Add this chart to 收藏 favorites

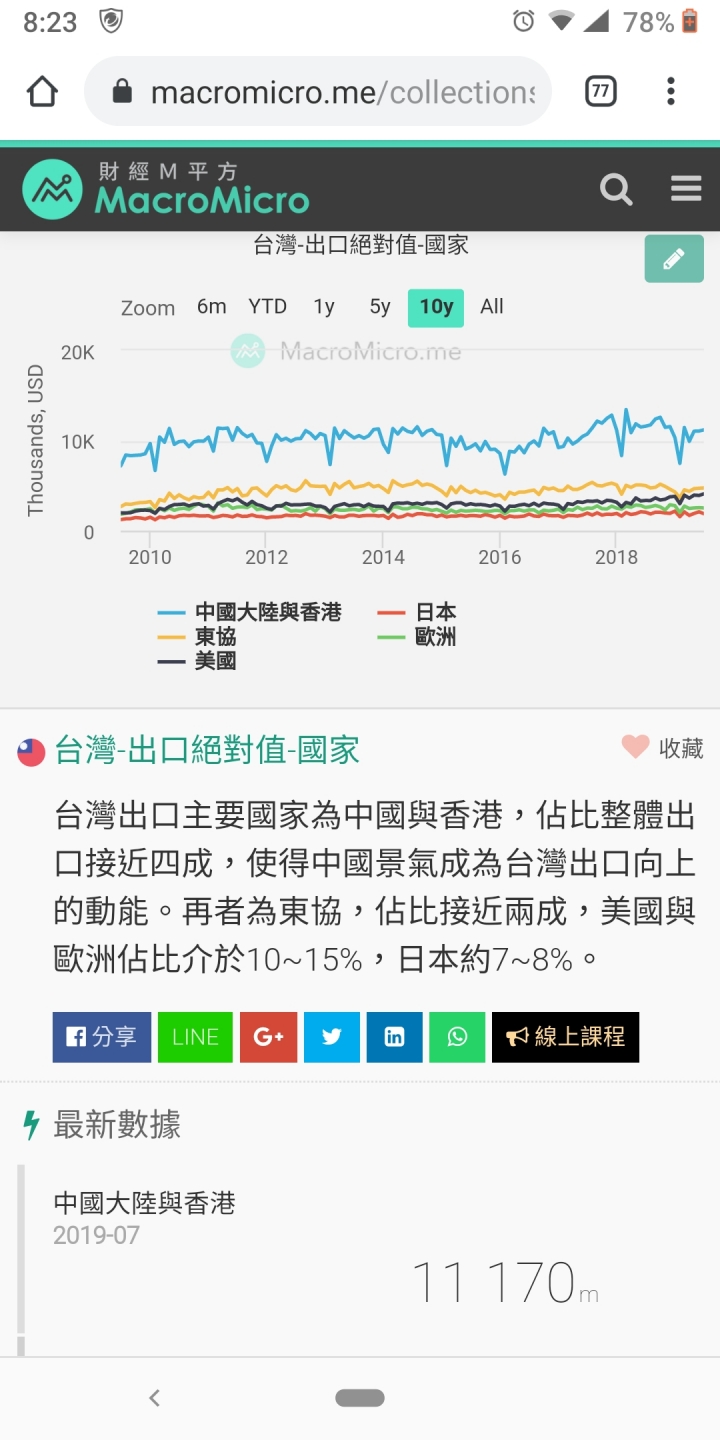662,748
